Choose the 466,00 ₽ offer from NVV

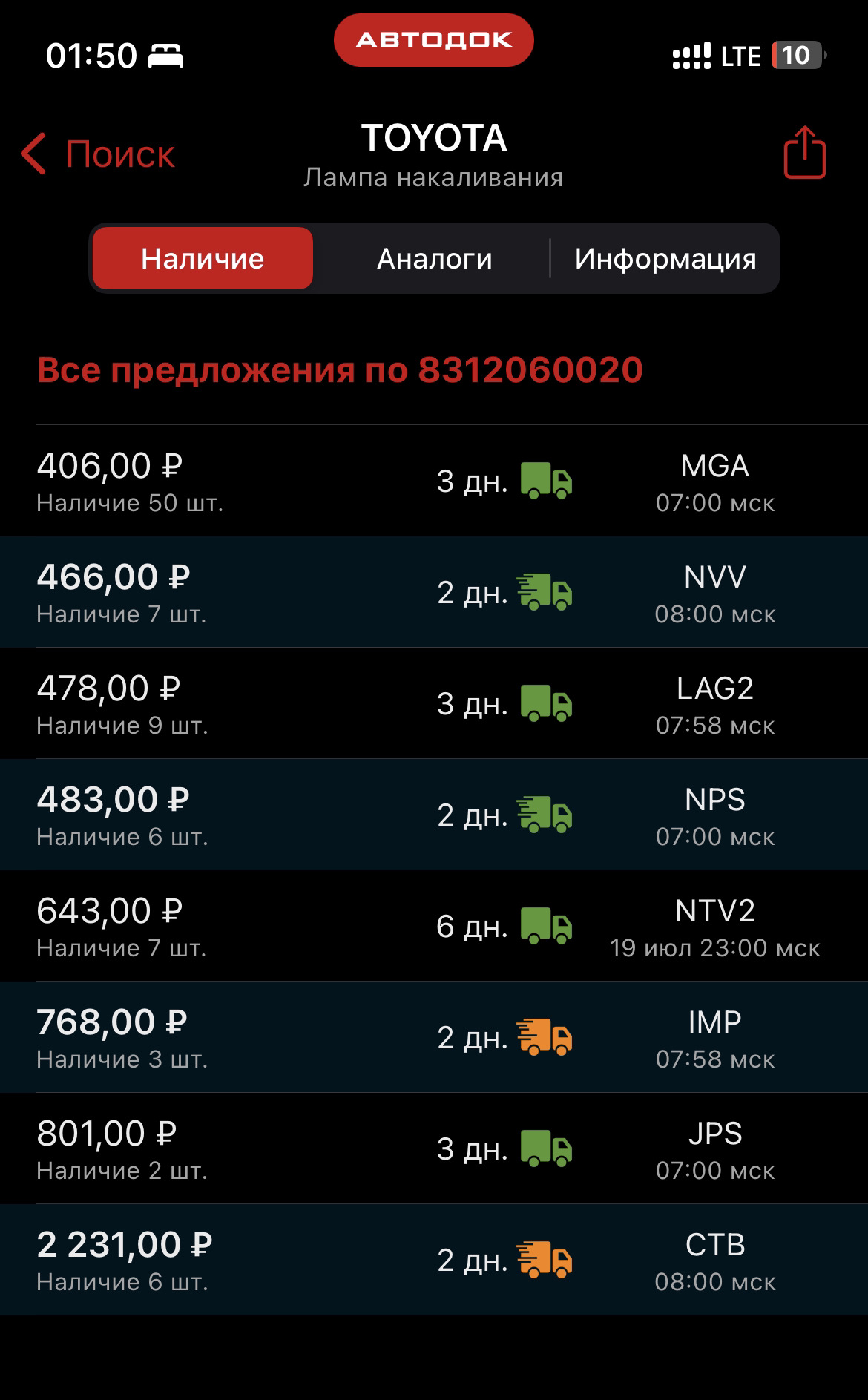coord(434,592)
